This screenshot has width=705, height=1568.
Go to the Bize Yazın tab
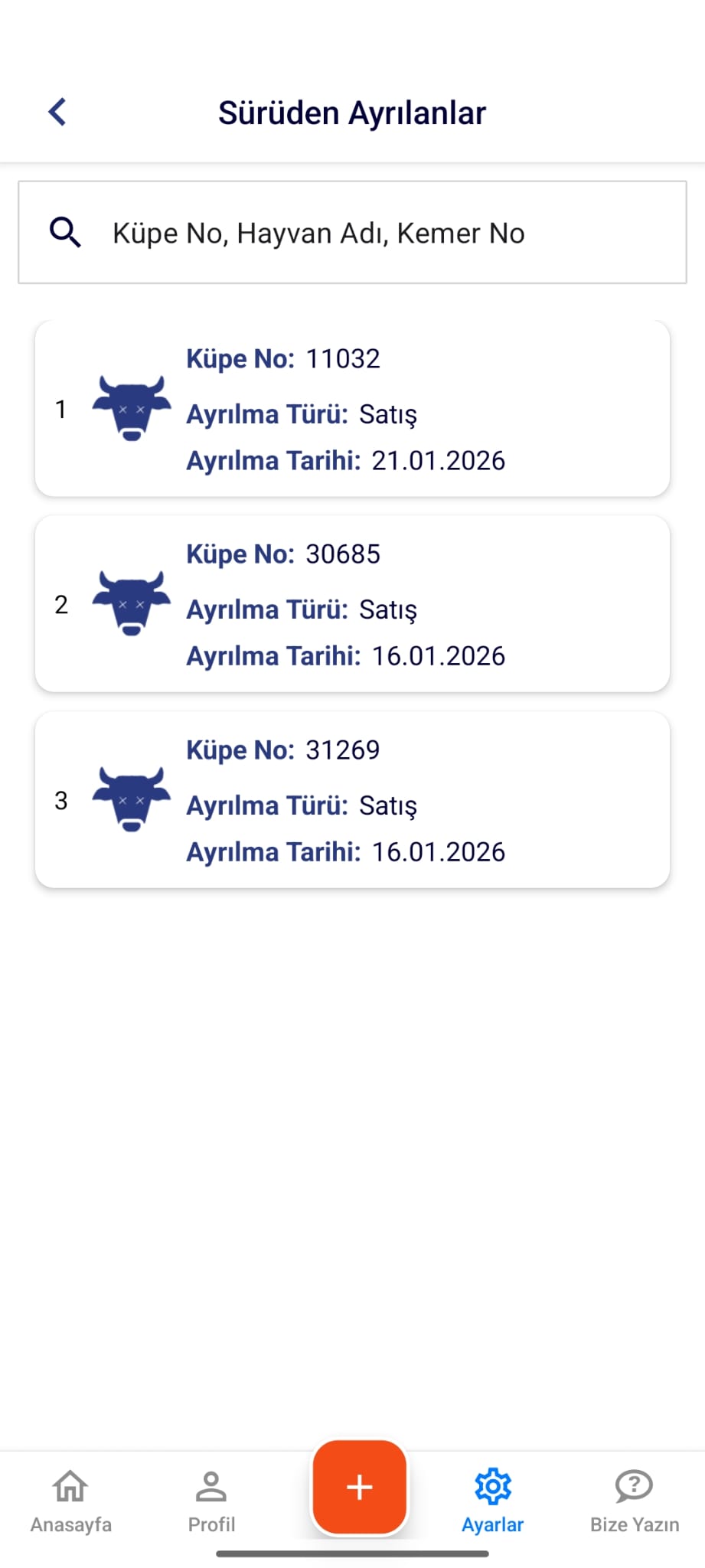(x=634, y=1501)
